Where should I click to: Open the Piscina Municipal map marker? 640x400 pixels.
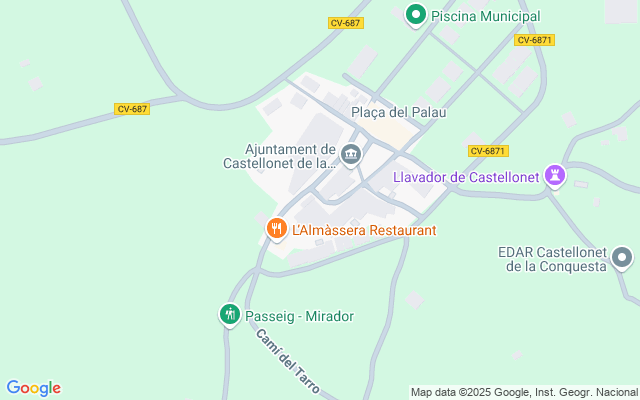point(415,15)
